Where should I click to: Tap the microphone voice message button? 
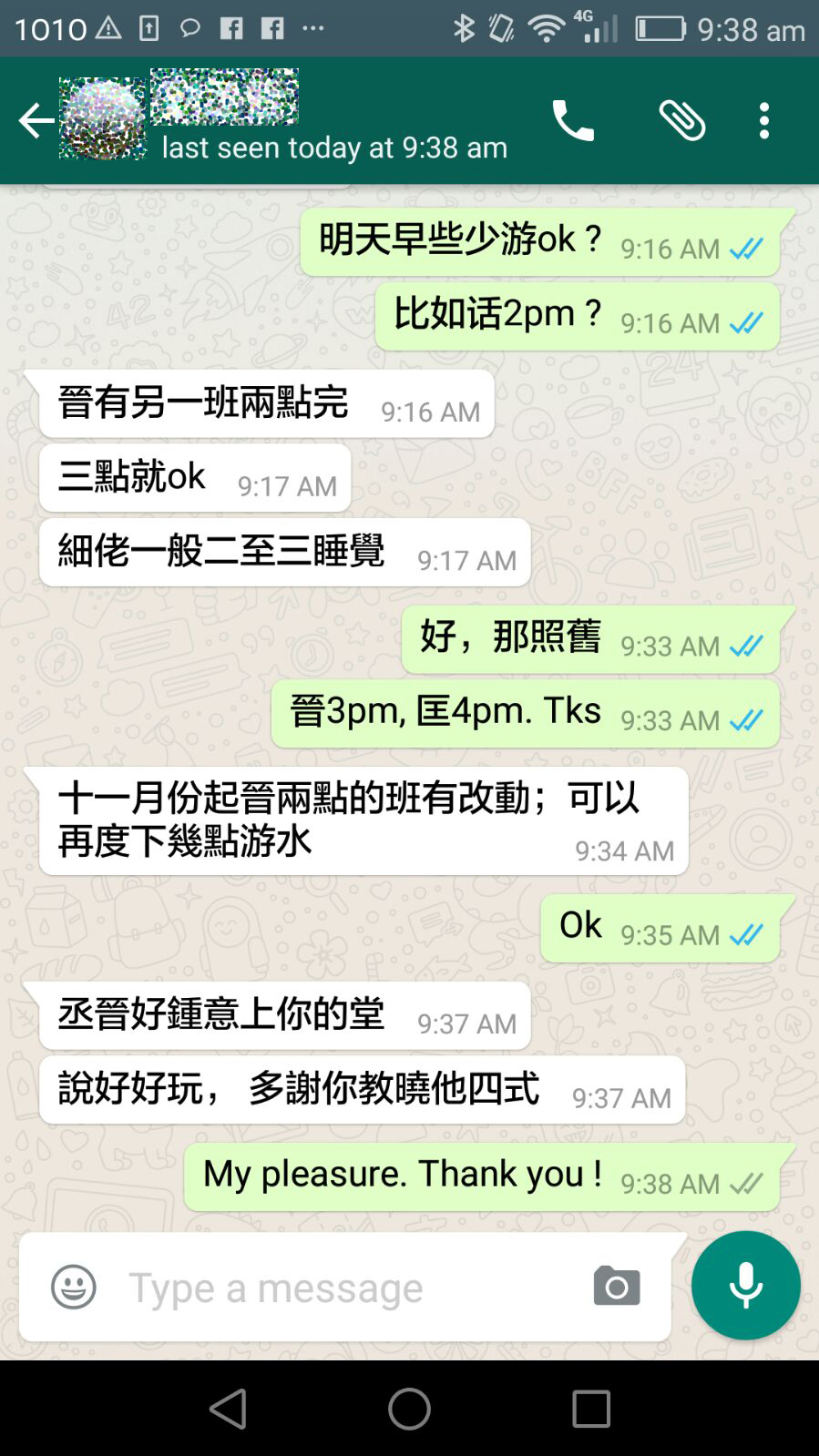coord(745,1285)
